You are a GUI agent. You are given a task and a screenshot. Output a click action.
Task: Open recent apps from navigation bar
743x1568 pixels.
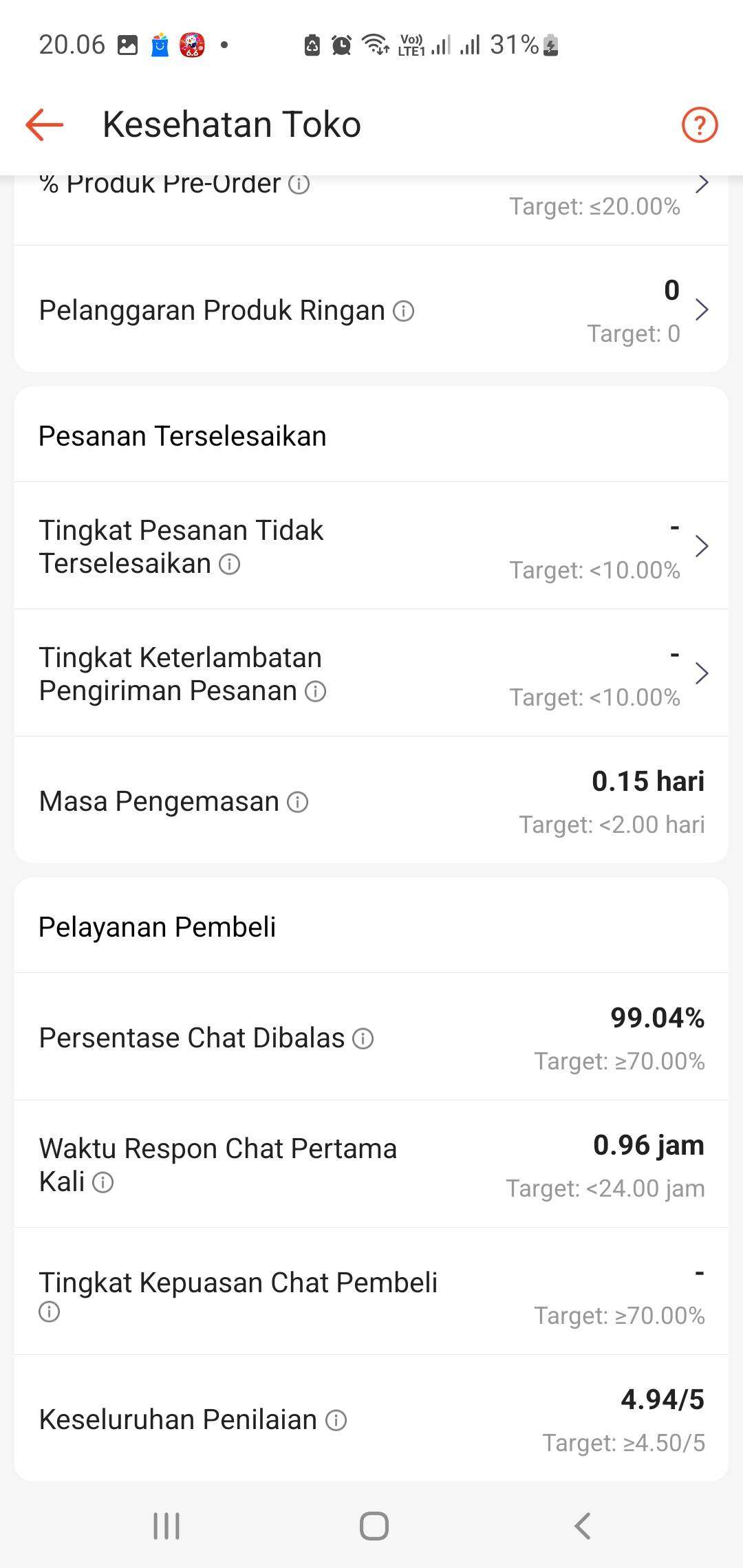tap(166, 1526)
